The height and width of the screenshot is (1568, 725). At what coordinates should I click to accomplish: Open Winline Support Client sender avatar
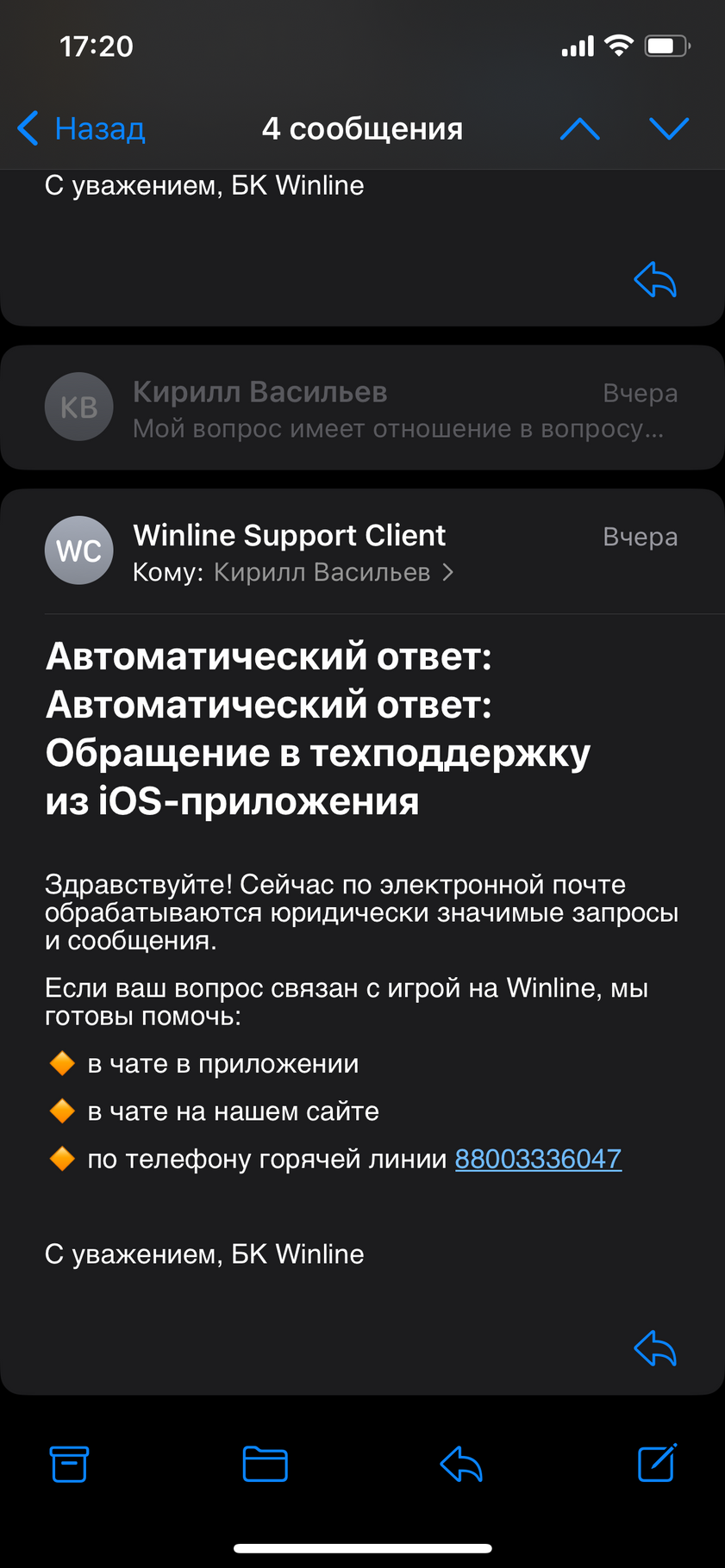79,551
